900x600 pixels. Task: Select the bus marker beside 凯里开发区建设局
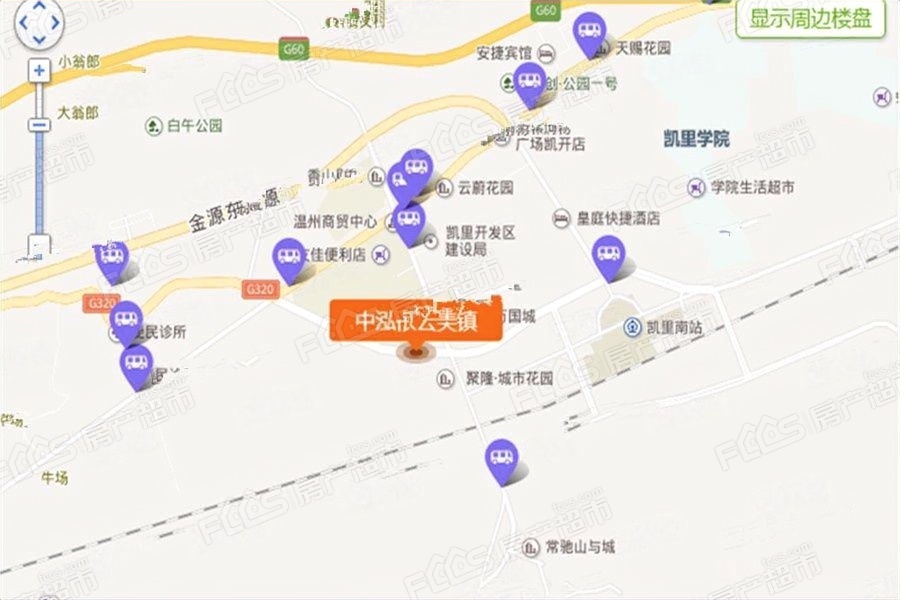coord(409,220)
